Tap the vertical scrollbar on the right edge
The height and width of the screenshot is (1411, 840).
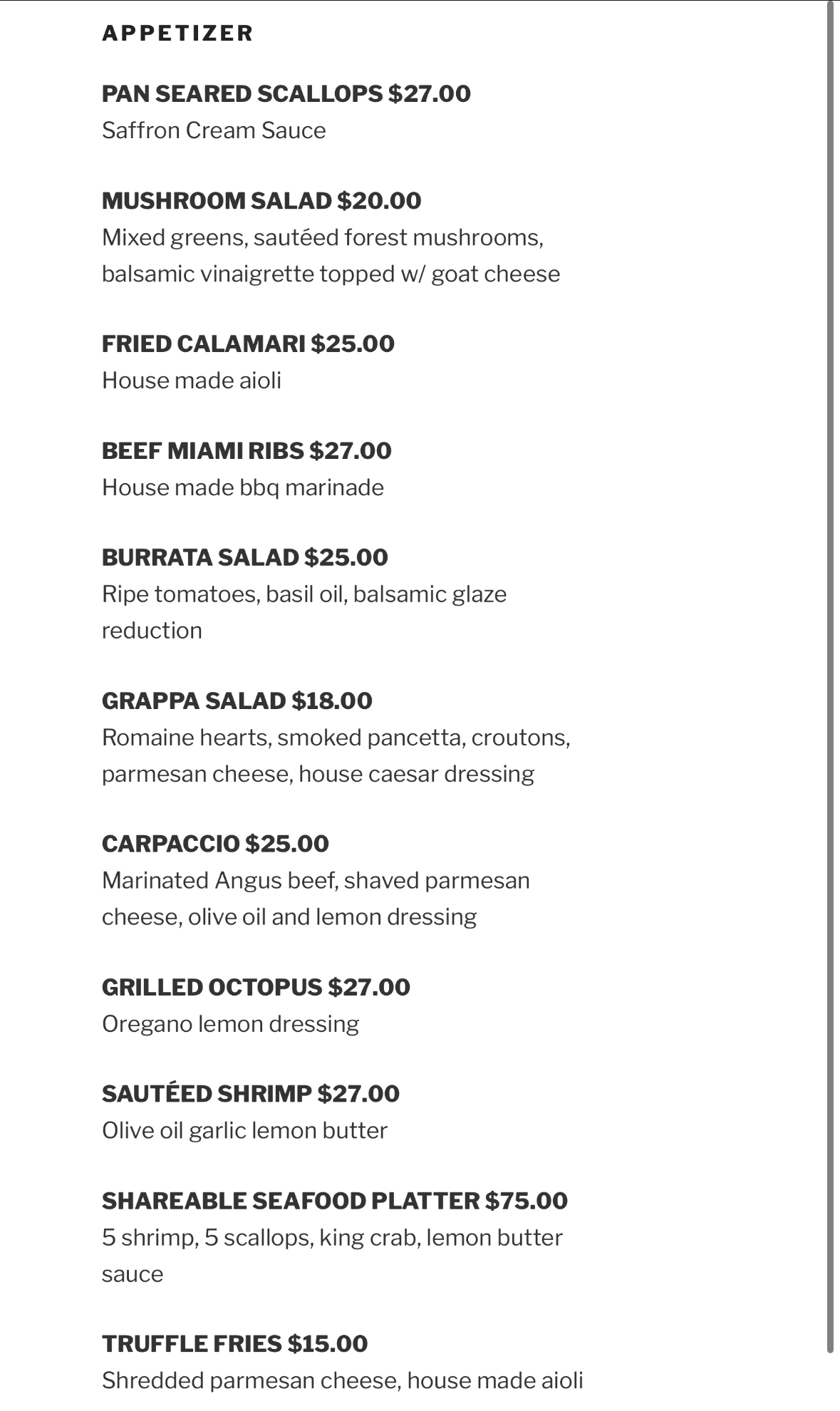830,677
